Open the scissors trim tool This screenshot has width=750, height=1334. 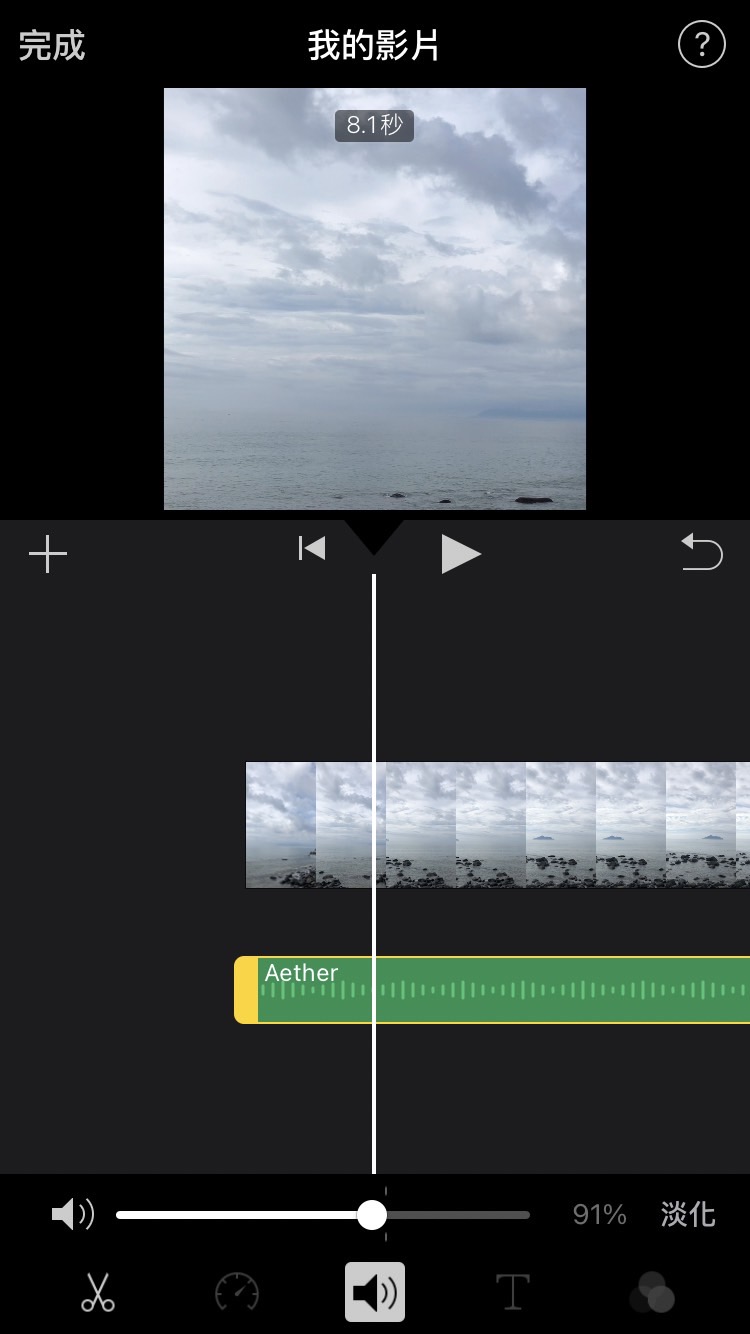[97, 1292]
